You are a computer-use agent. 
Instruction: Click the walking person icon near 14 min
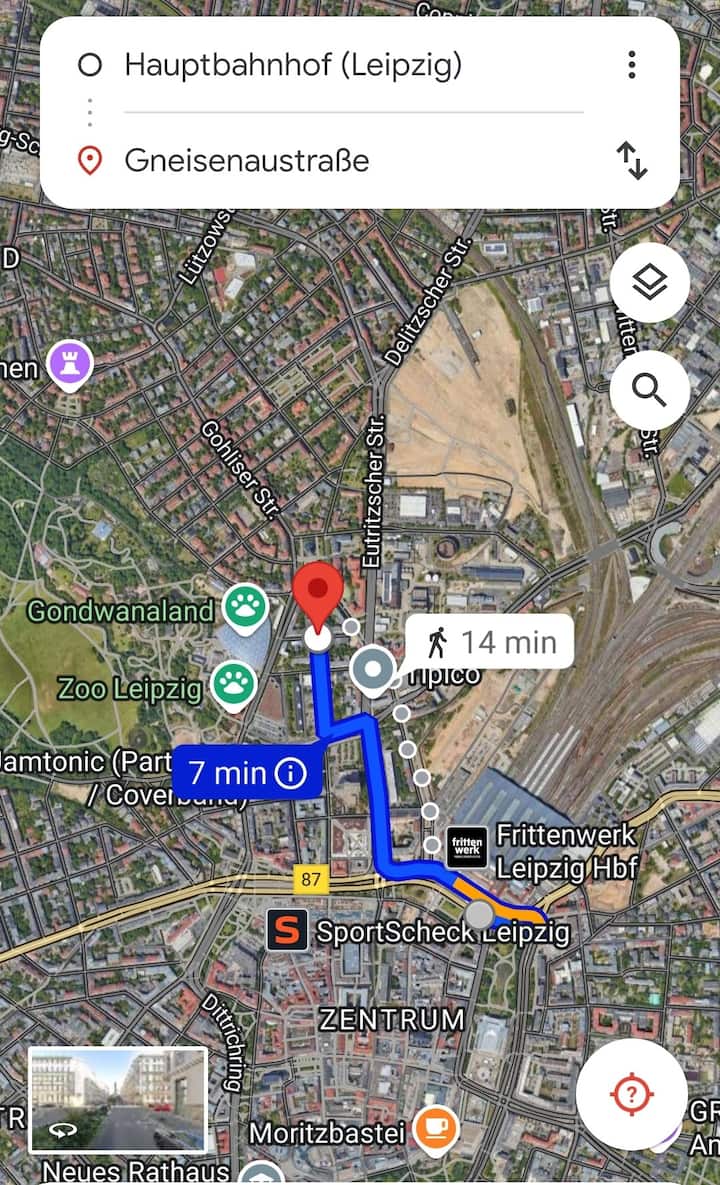pos(440,641)
